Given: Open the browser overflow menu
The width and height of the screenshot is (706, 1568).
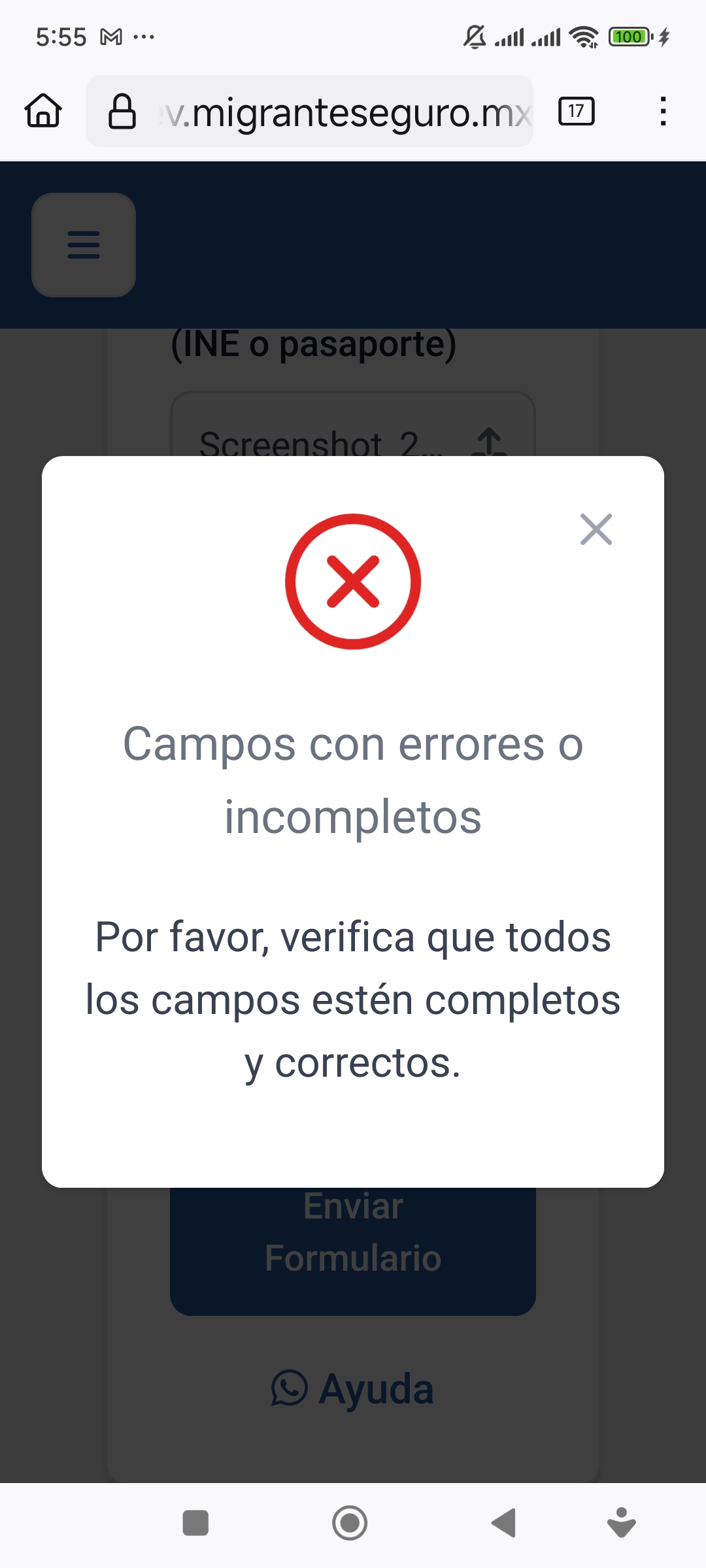Looking at the screenshot, I should [663, 110].
